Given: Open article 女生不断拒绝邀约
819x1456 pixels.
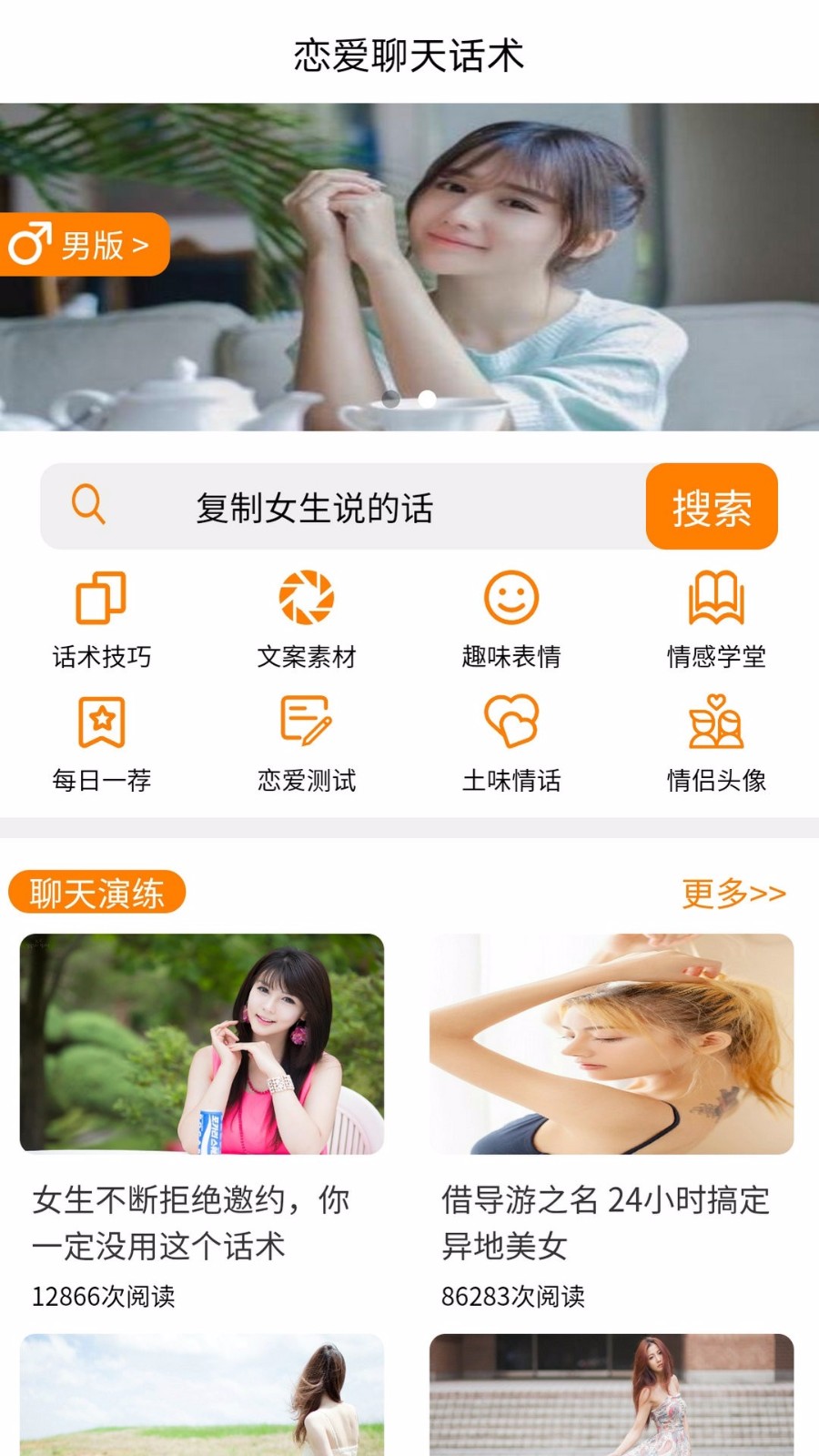Looking at the screenshot, I should (x=202, y=1119).
